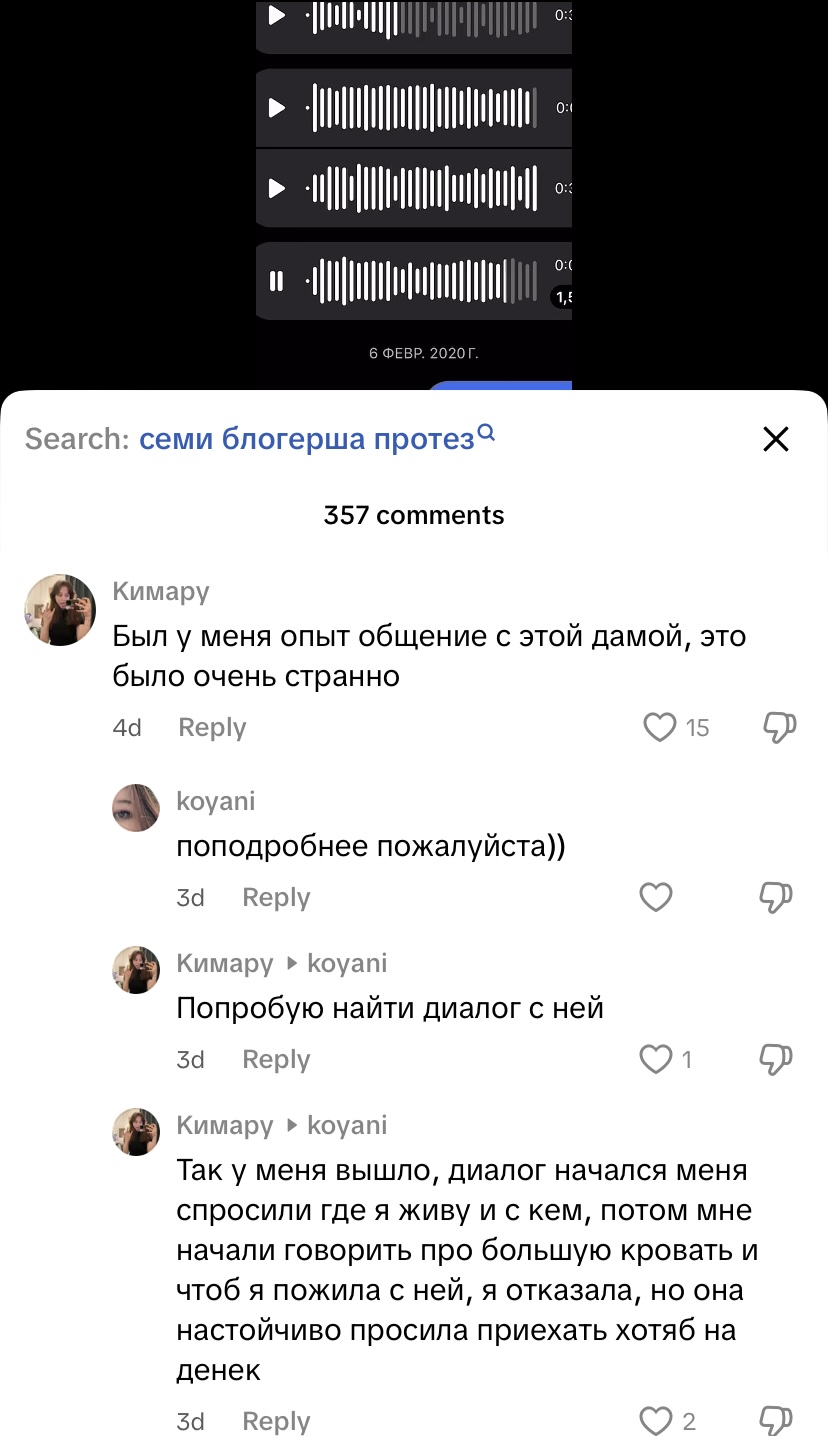Reply to the comment starting Так у меня вышло
This screenshot has height=1436, width=828.
click(276, 1421)
